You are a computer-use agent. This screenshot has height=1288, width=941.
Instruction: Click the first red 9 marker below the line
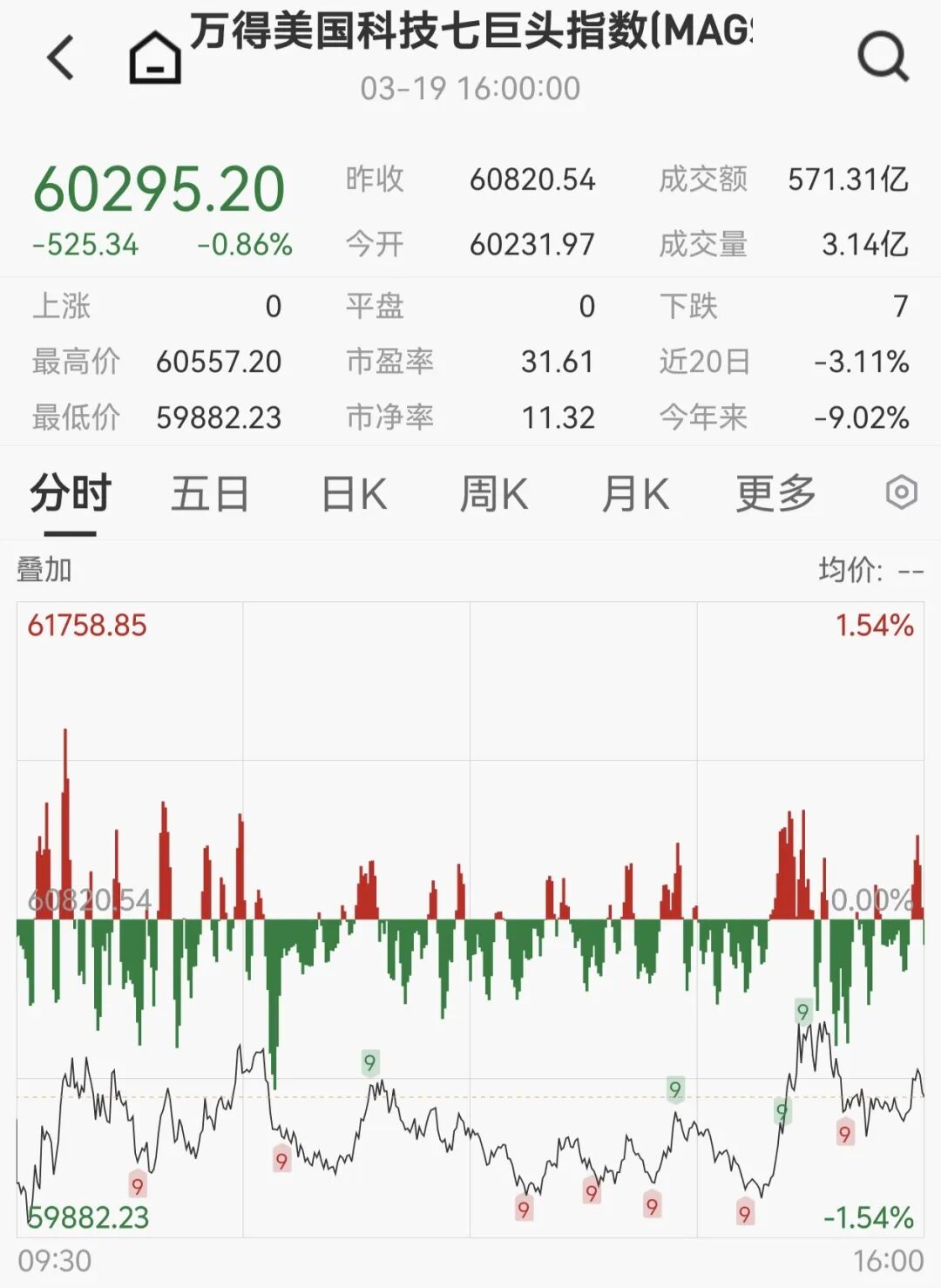[137, 1185]
